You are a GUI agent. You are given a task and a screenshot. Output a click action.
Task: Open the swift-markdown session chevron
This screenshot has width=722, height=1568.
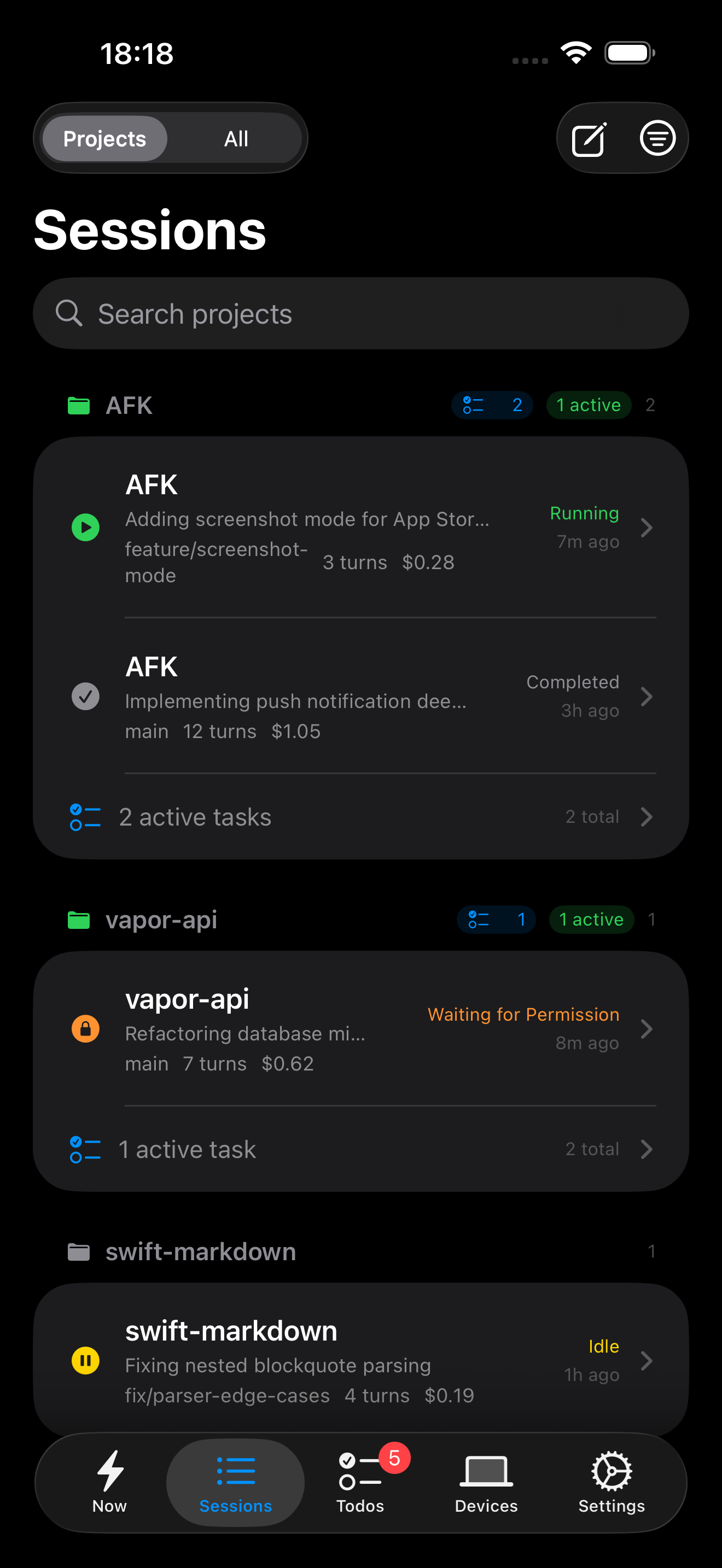[647, 1360]
